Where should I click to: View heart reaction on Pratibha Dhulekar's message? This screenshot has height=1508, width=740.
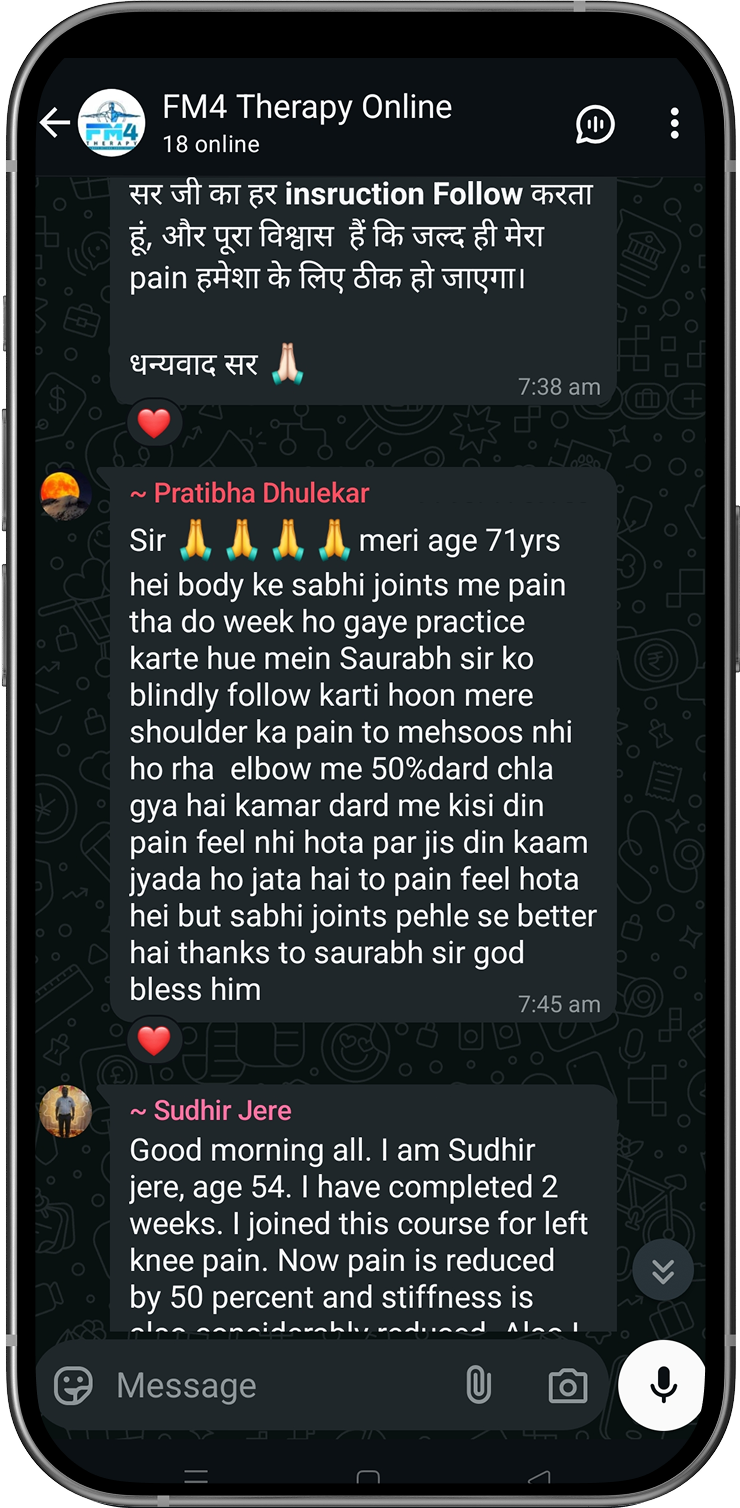click(x=154, y=1042)
